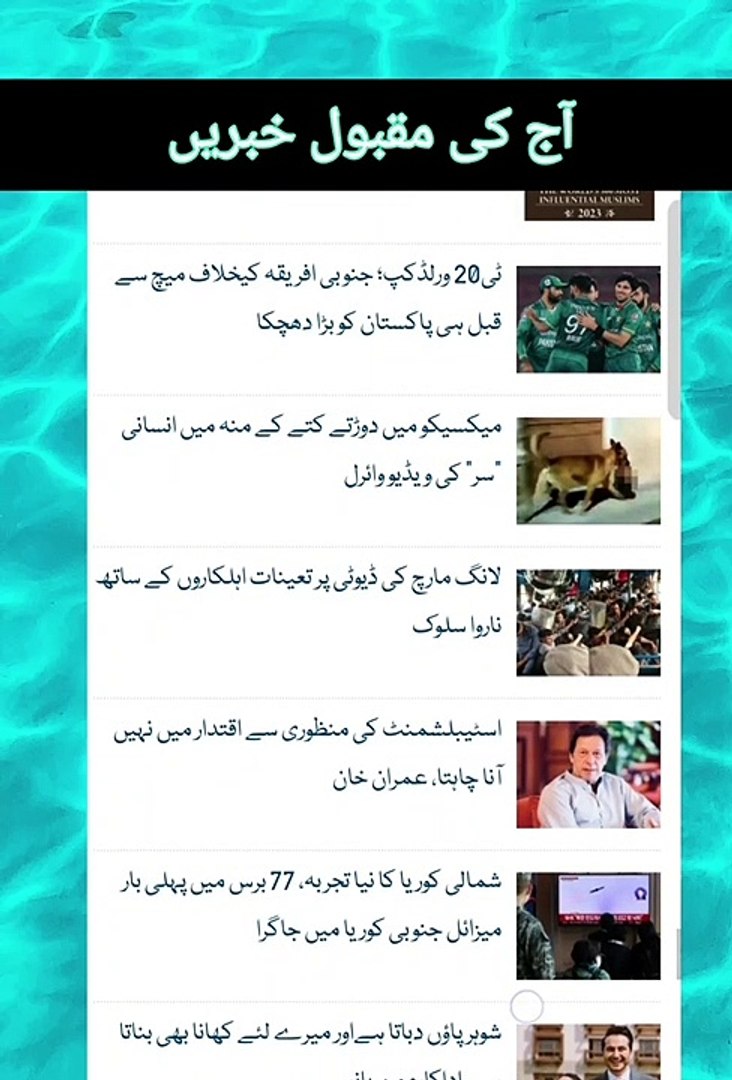
Task: Open the Influential Muslims 2023 story thumbnail
Action: 589,205
